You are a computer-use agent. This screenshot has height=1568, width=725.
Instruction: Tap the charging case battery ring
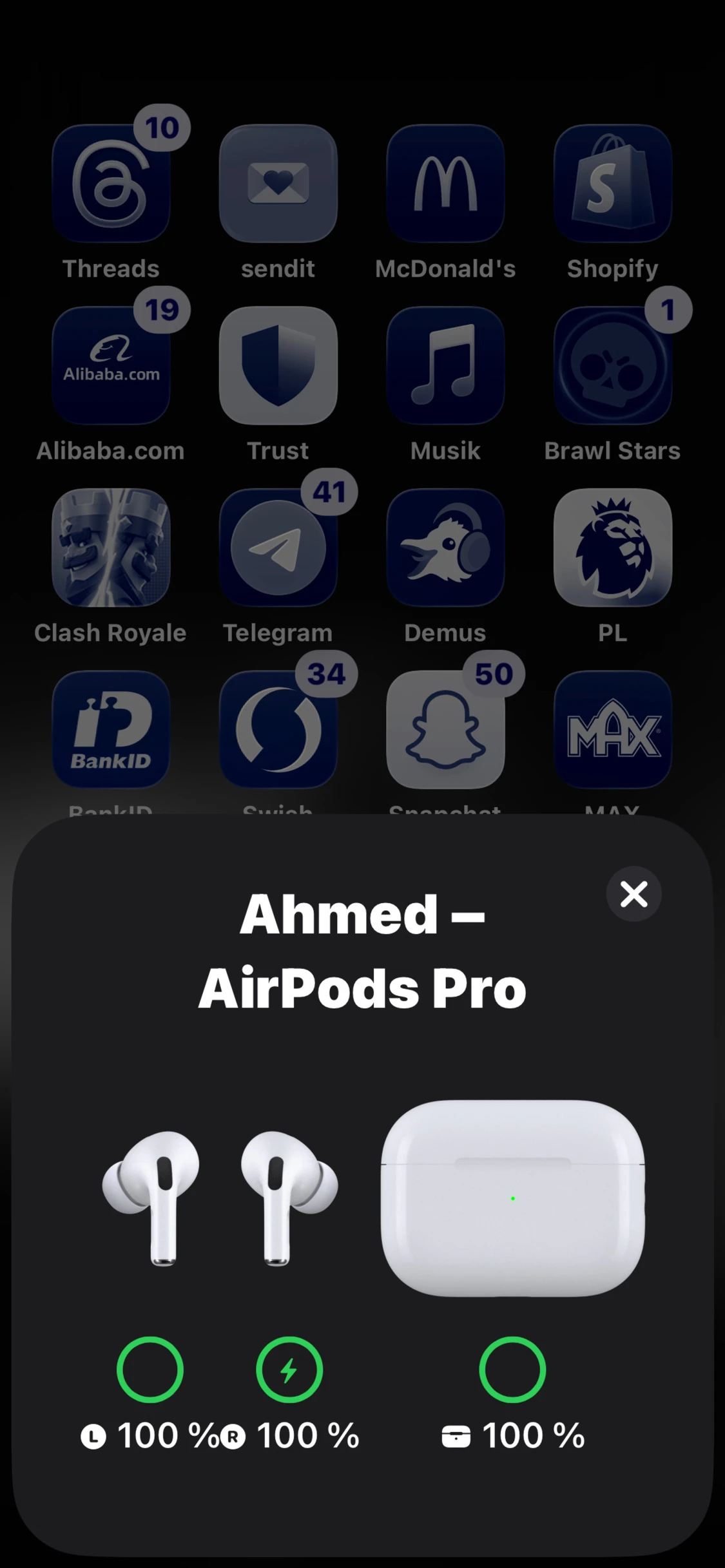coord(512,1370)
